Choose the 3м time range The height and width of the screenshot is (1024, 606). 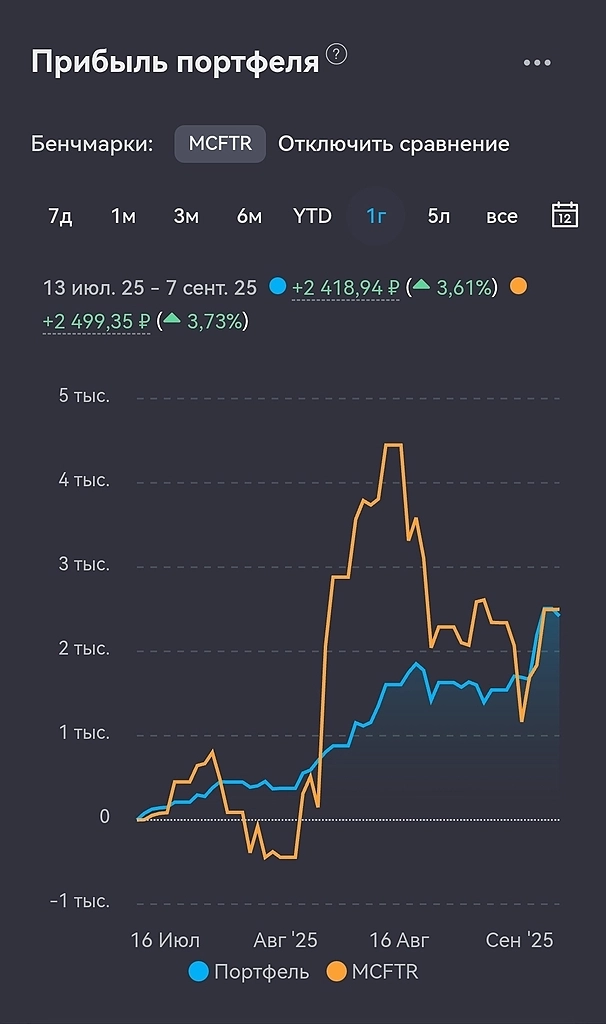pos(186,216)
